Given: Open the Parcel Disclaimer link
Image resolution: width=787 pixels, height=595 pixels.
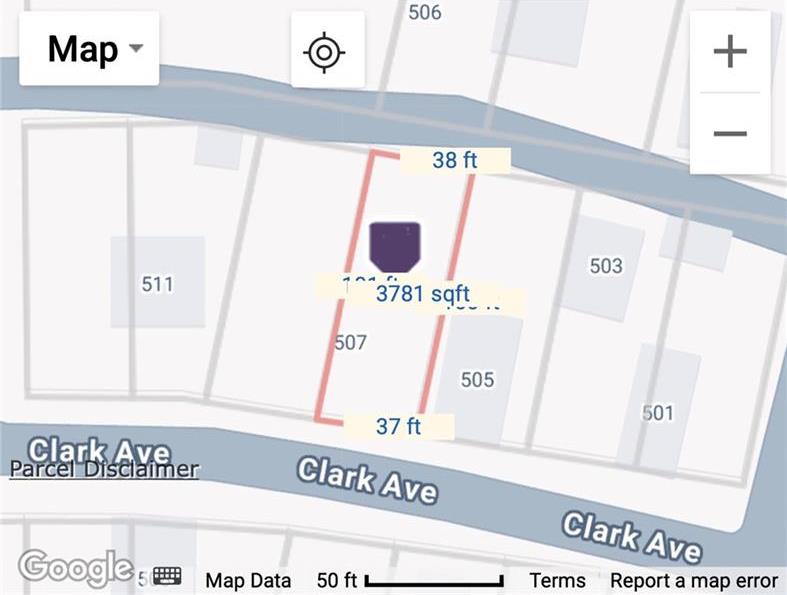Looking at the screenshot, I should (x=104, y=469).
